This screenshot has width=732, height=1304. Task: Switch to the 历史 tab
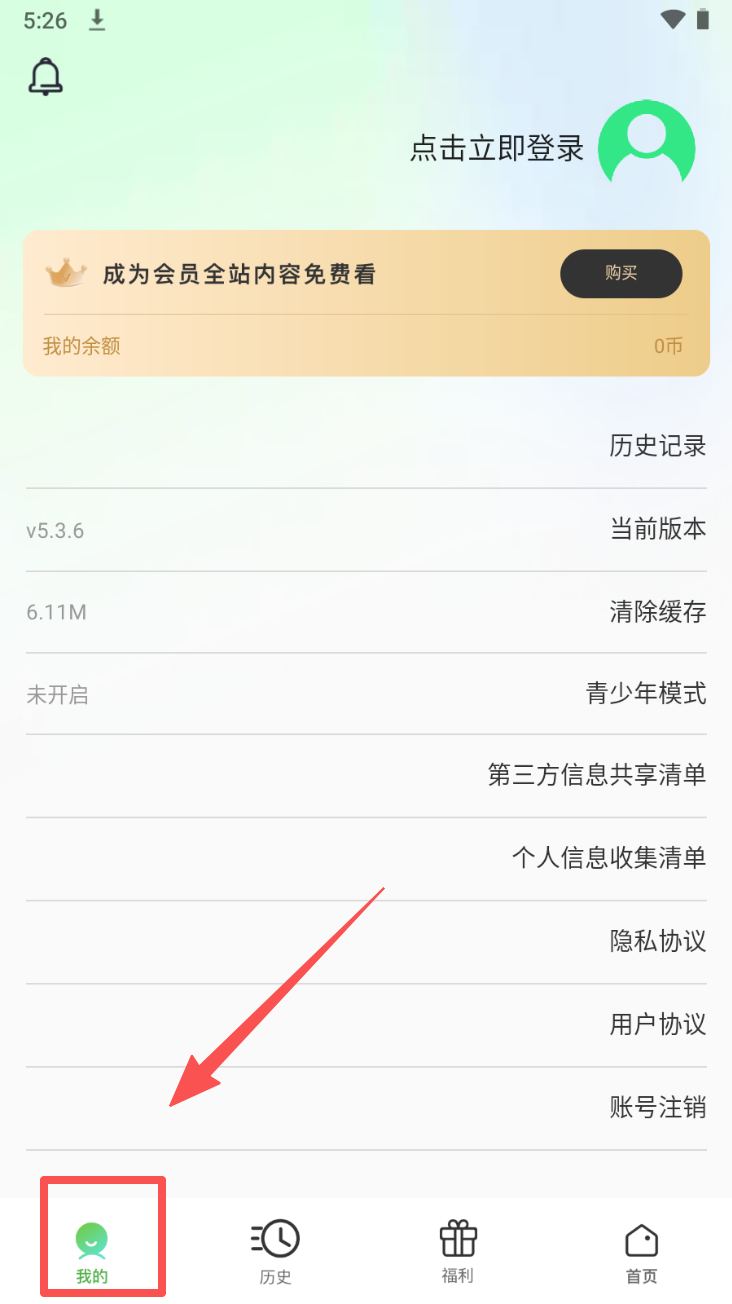point(275,1251)
